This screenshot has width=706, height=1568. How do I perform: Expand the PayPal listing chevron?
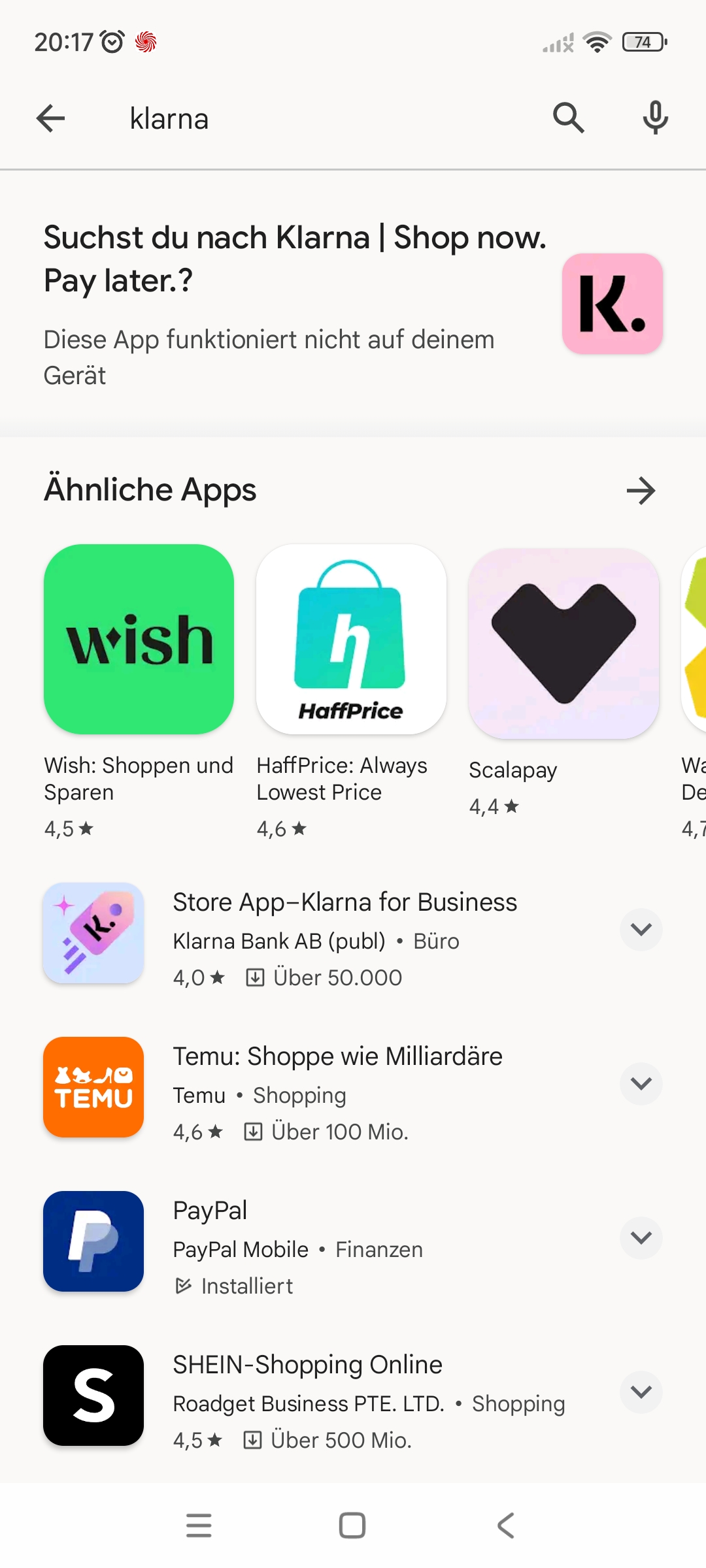(x=641, y=1237)
